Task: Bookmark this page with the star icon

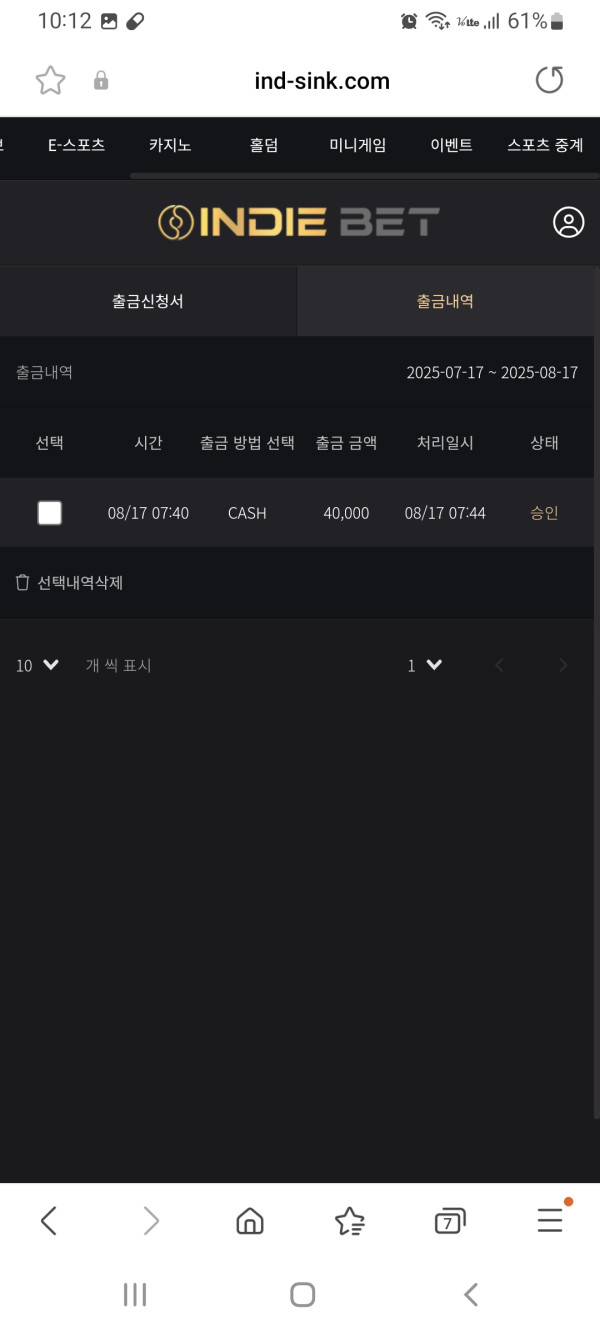Action: click(50, 81)
